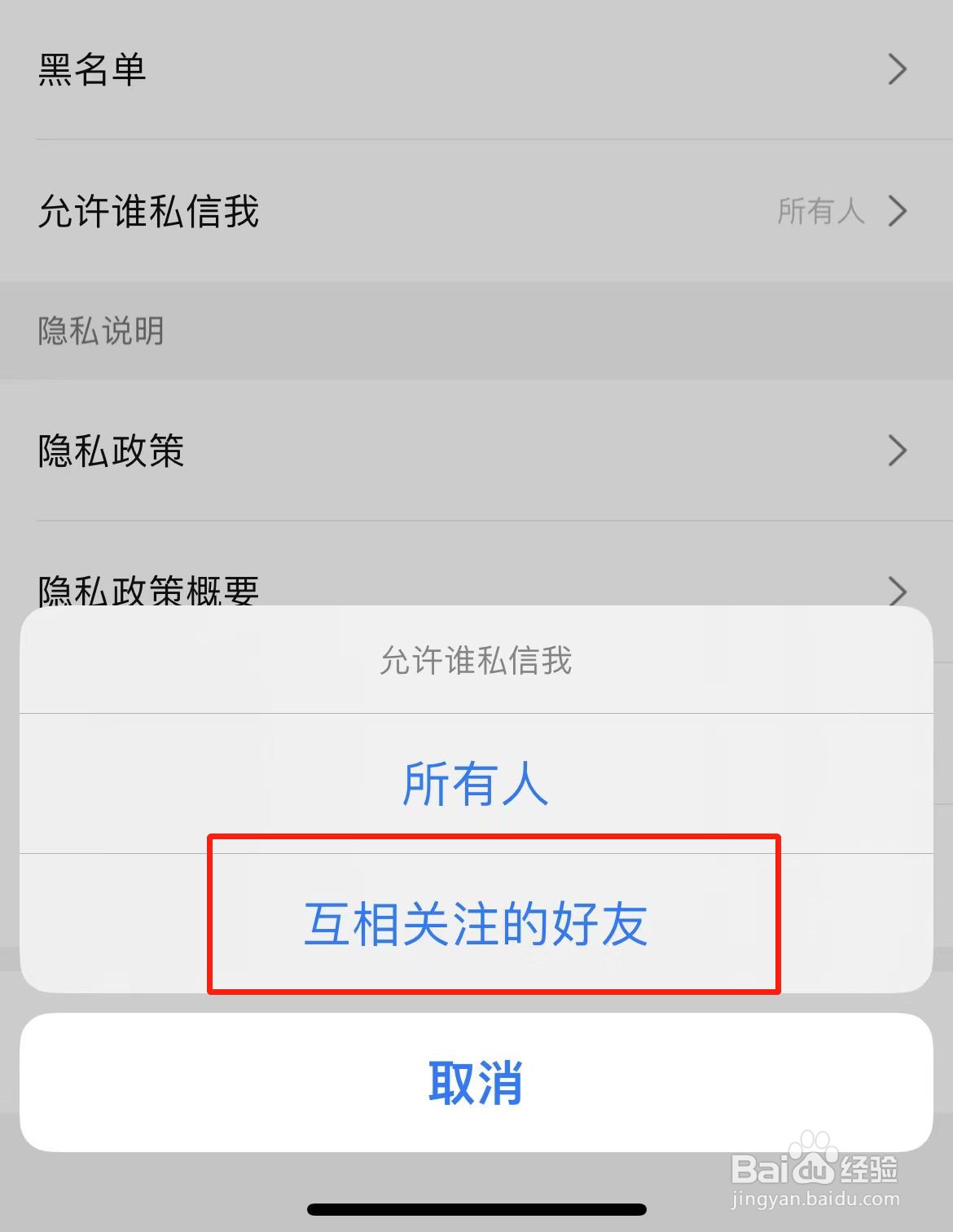This screenshot has width=953, height=1232.
Task: Select the 所有人 current value label
Action: [823, 211]
